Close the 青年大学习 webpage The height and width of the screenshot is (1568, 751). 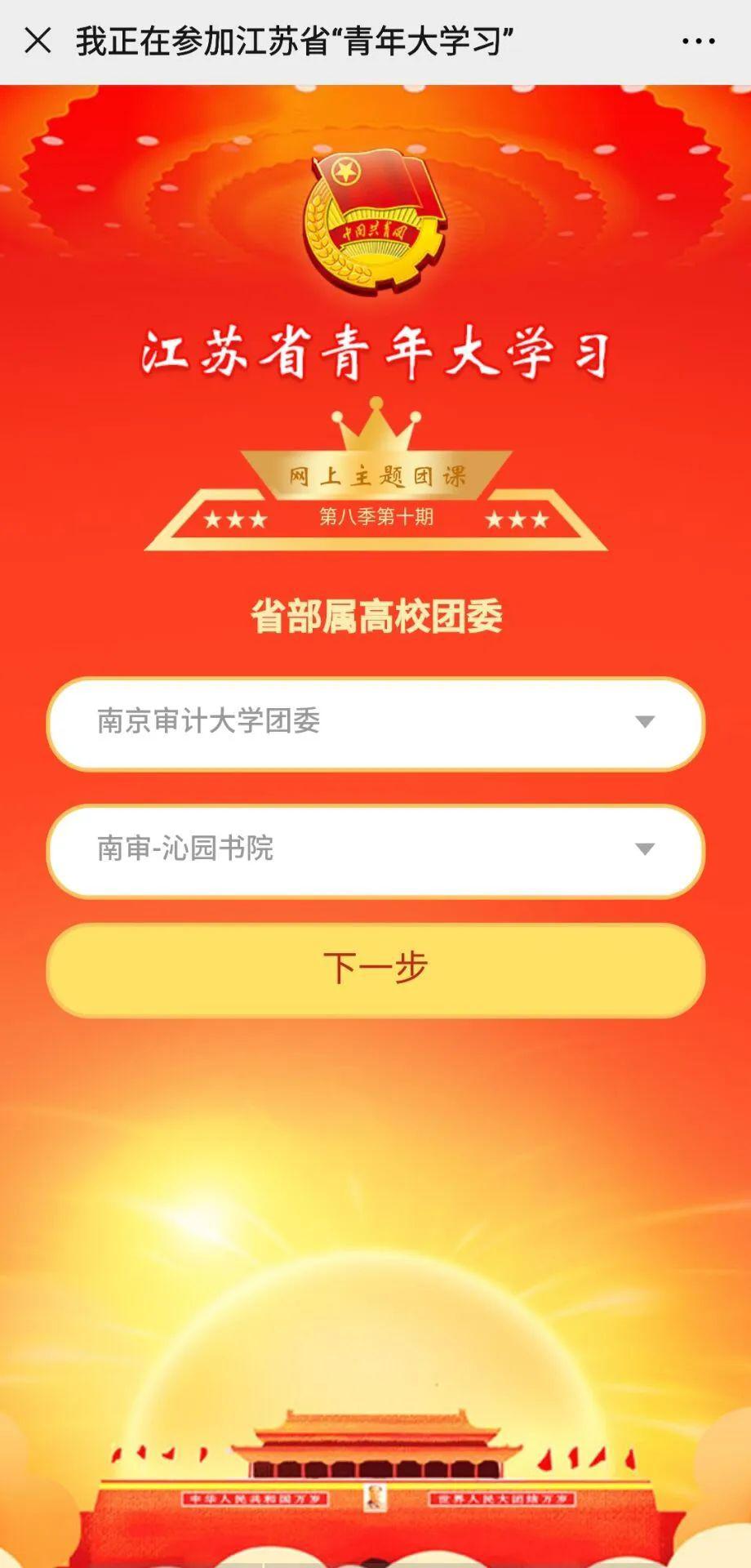(38, 40)
